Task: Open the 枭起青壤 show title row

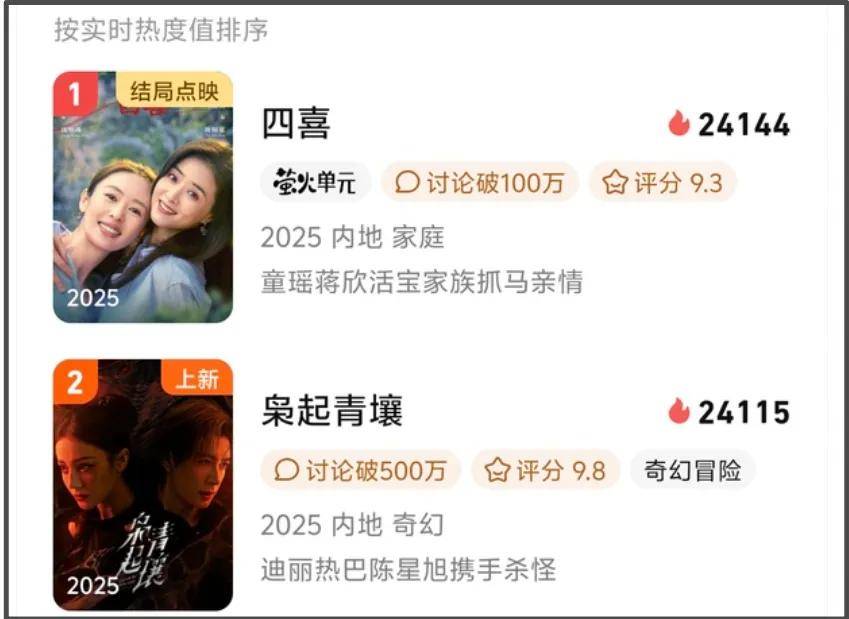Action: coord(332,411)
